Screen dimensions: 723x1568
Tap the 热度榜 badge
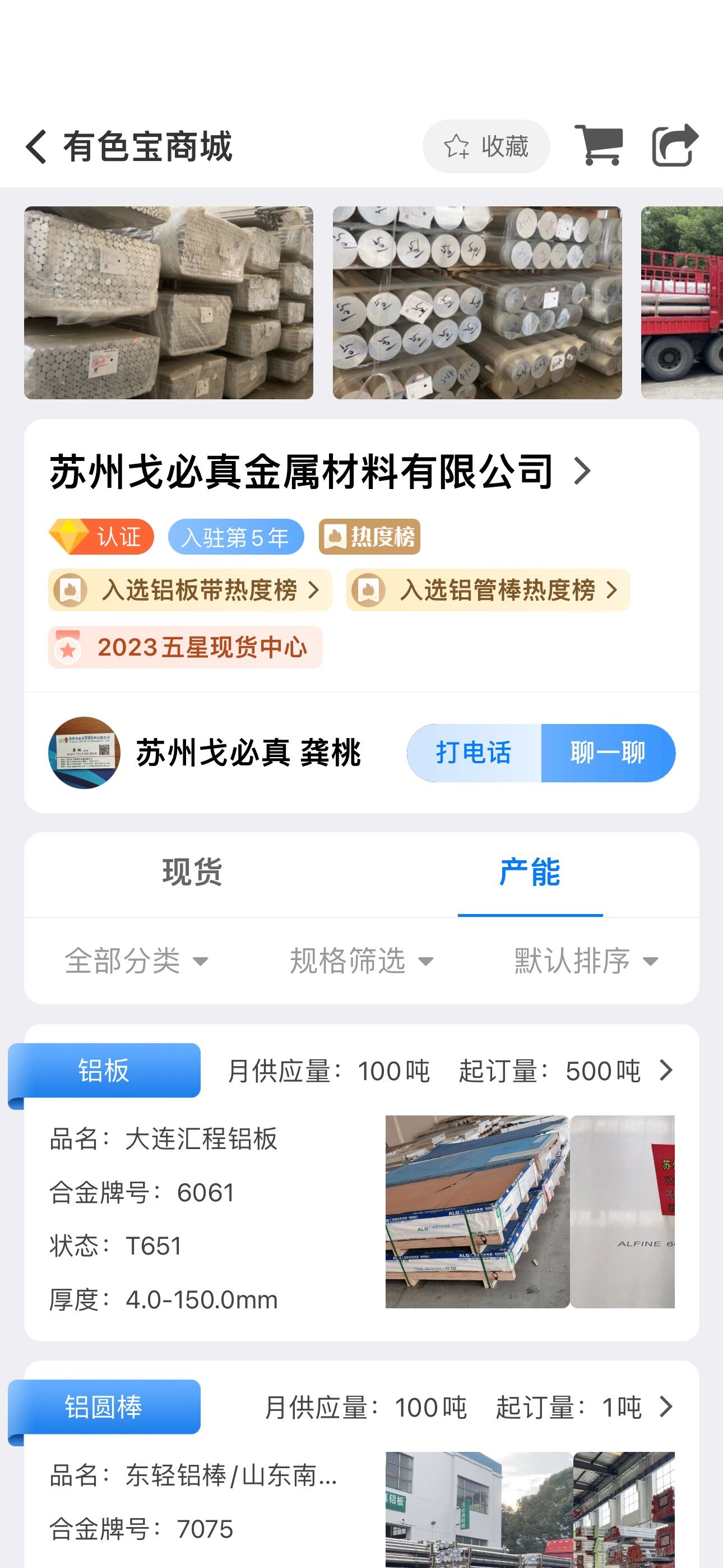(369, 537)
